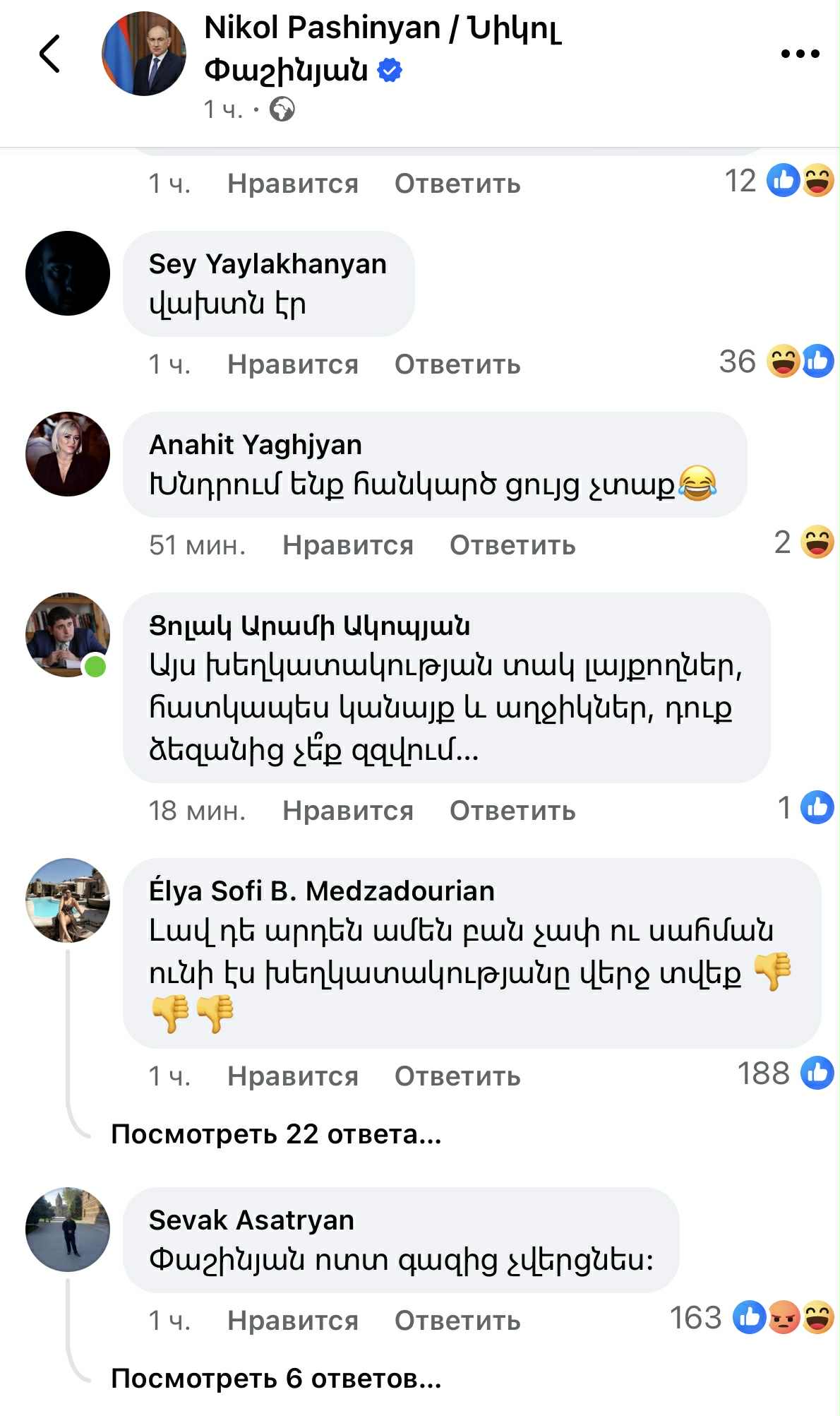Go back using the header arrow
The height and width of the screenshot is (1416, 840).
tap(49, 54)
